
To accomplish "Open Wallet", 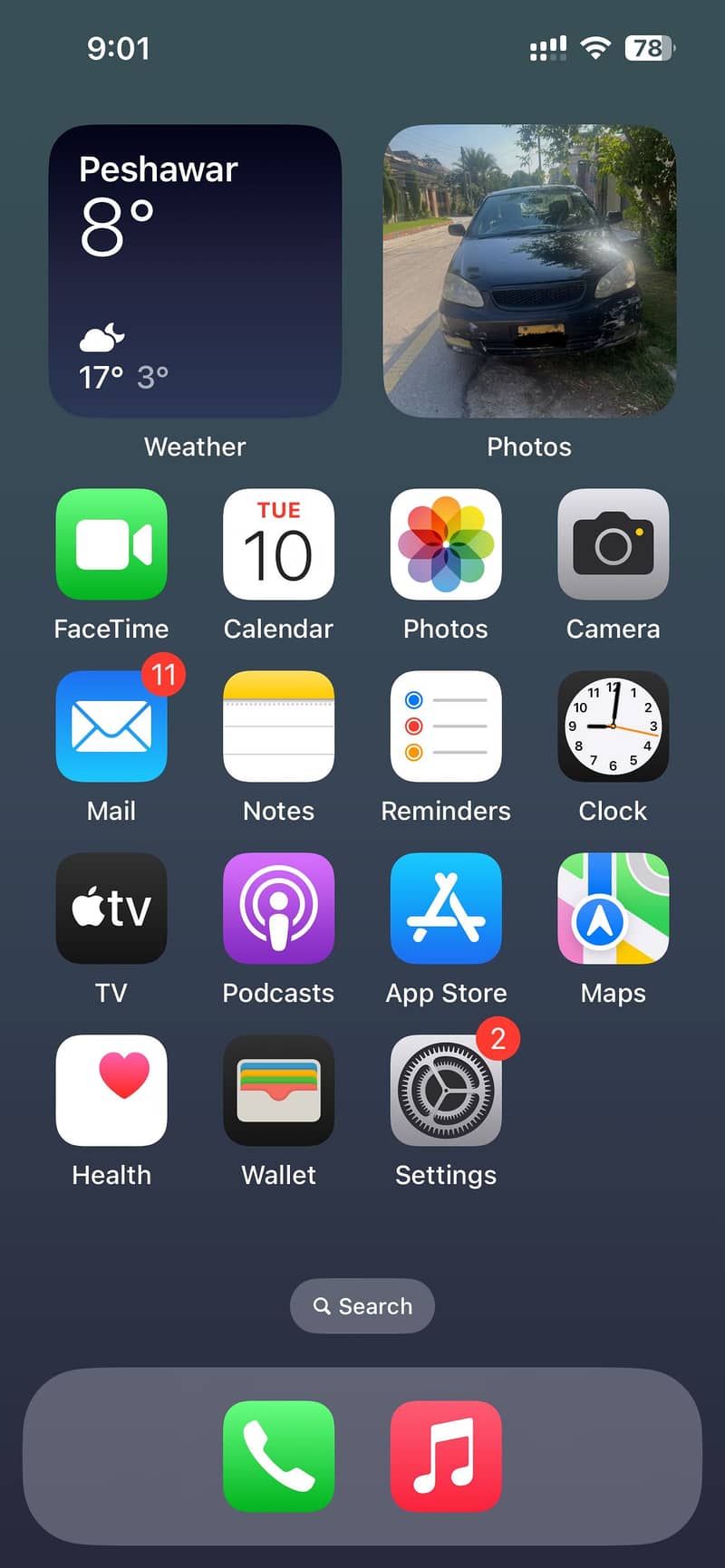I will pos(278,1091).
